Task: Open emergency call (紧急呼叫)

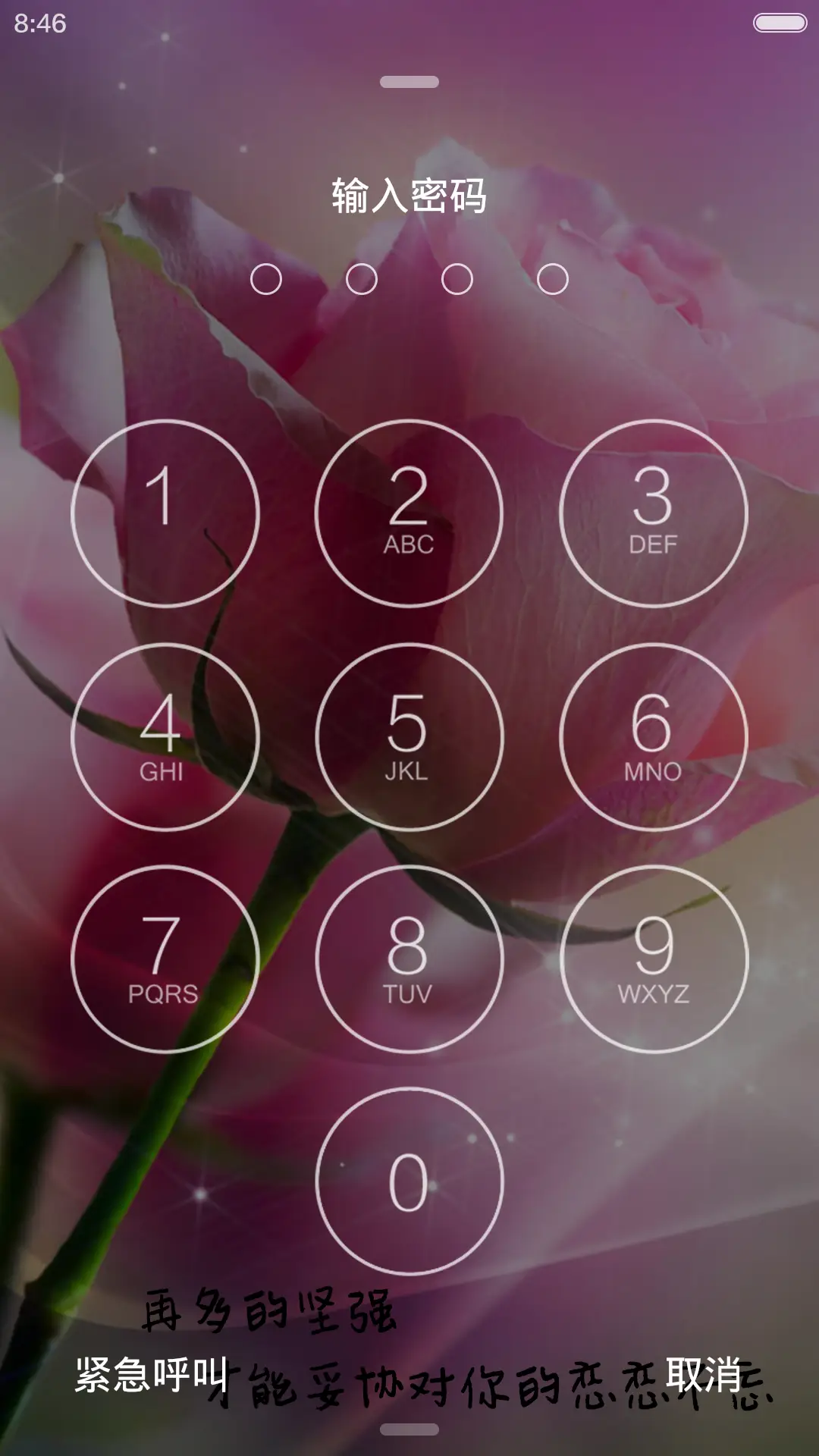Action: point(152,1374)
